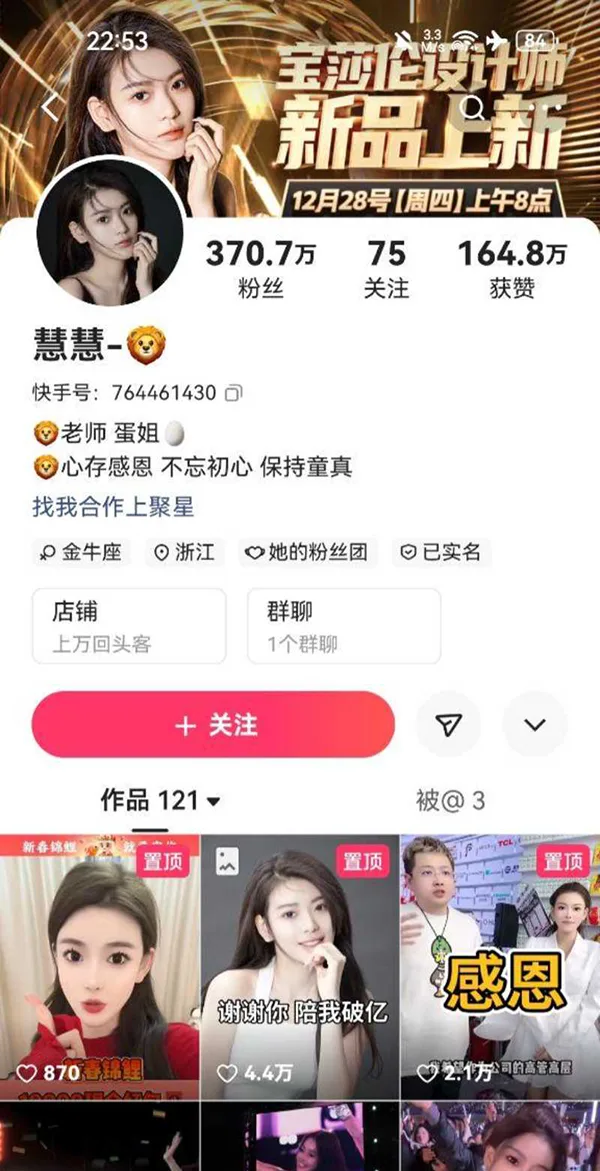Copy the 快手号 ID
Viewport: 600px width, 1171px height.
point(233,393)
